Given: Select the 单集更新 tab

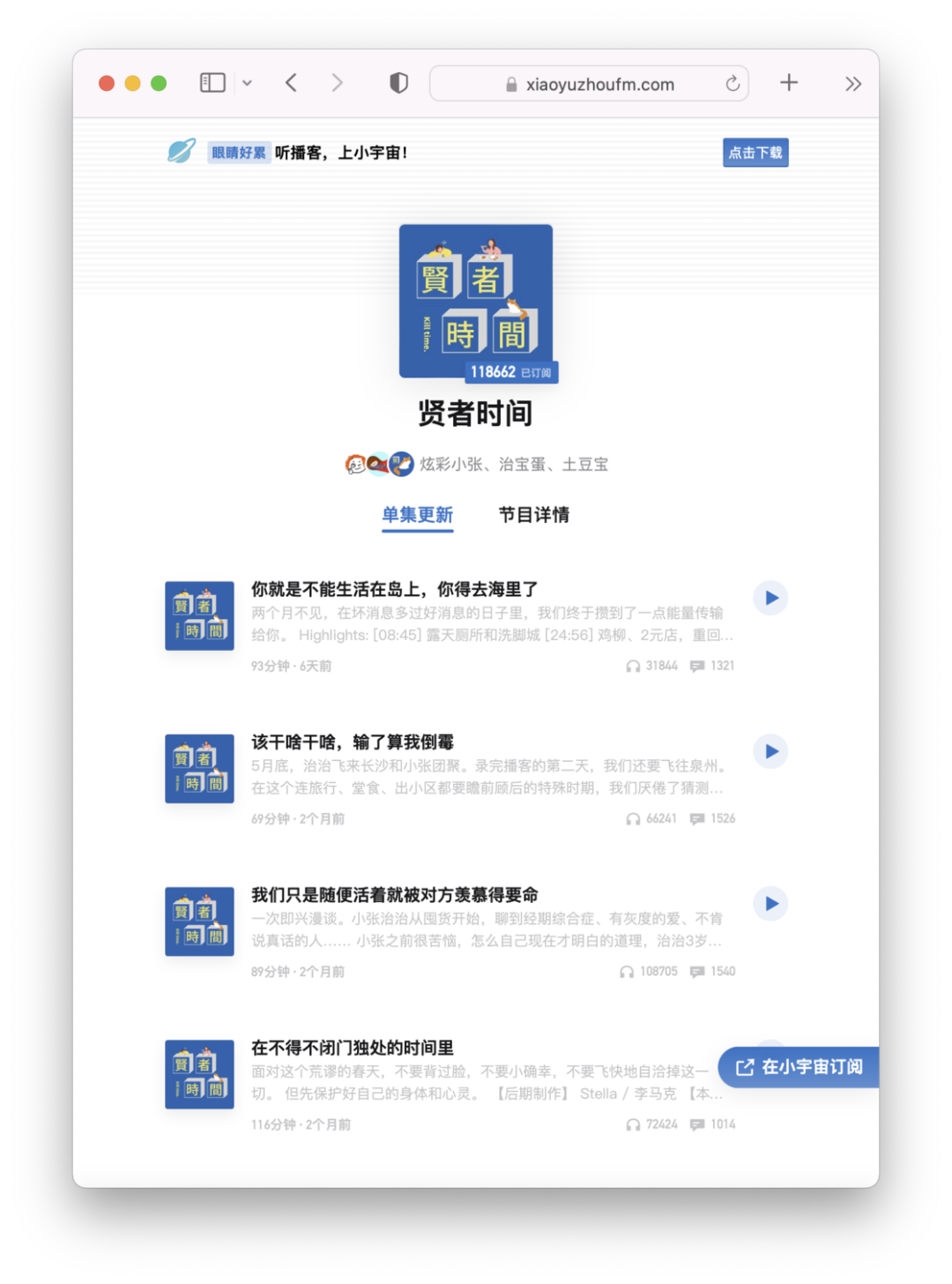Looking at the screenshot, I should click(417, 515).
